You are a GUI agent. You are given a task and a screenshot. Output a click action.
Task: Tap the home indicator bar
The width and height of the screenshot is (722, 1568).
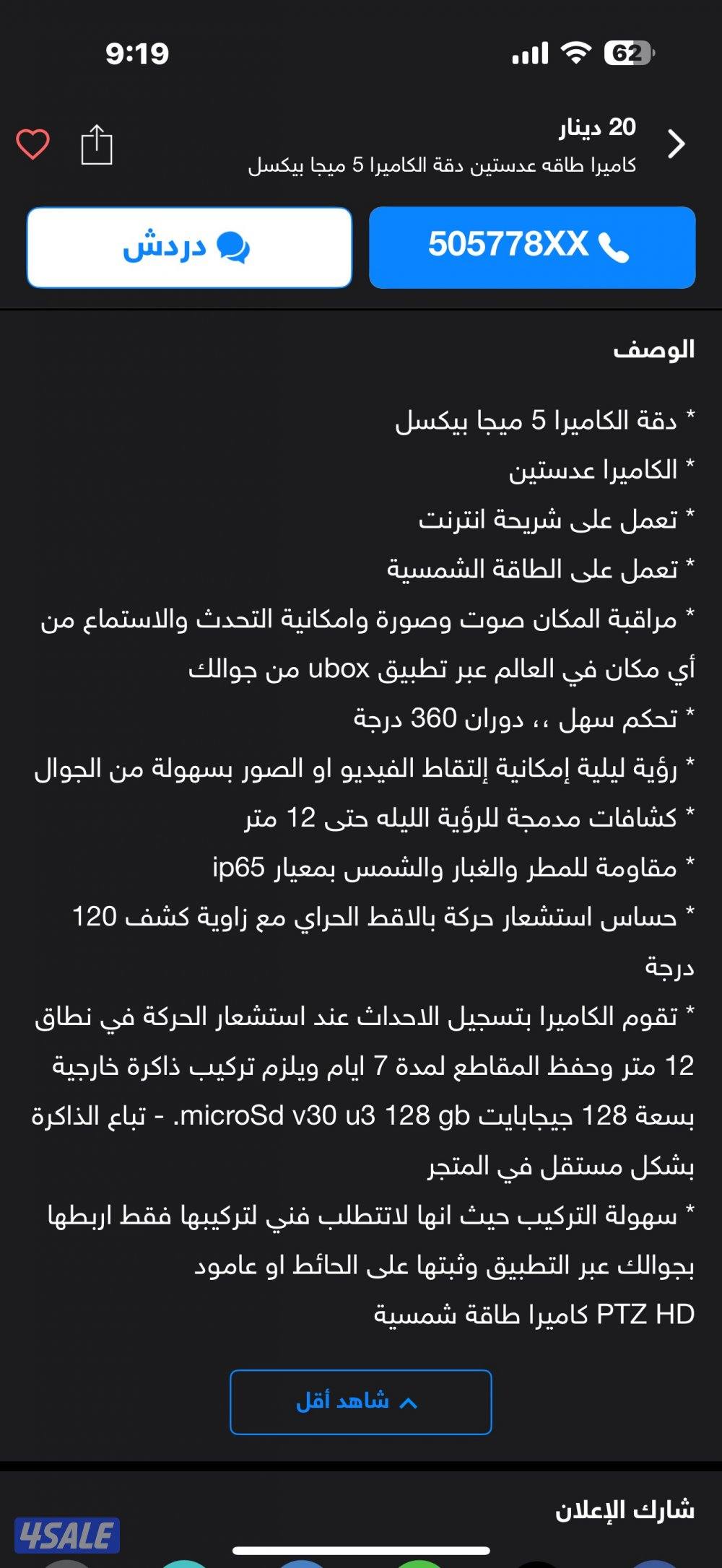point(361,1549)
